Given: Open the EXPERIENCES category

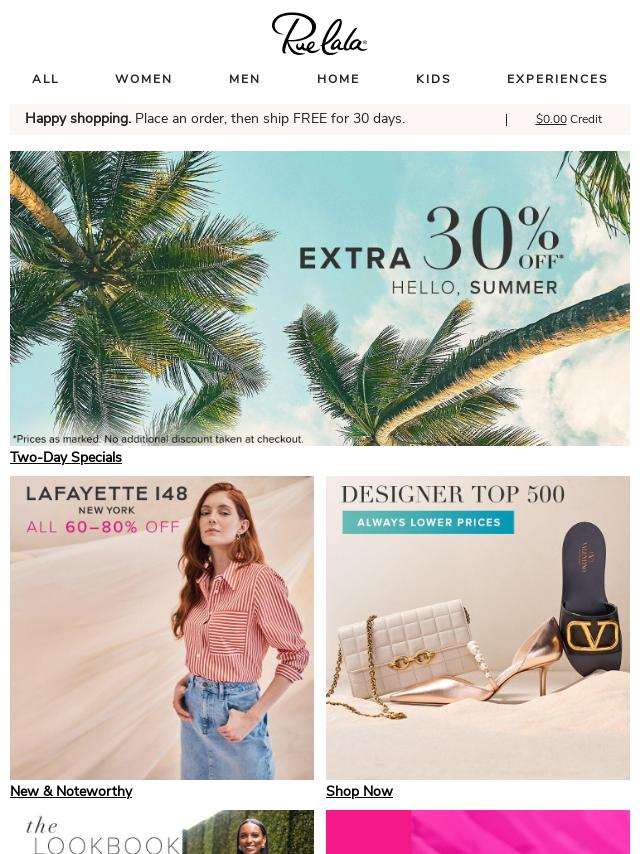Looking at the screenshot, I should pos(557,79).
